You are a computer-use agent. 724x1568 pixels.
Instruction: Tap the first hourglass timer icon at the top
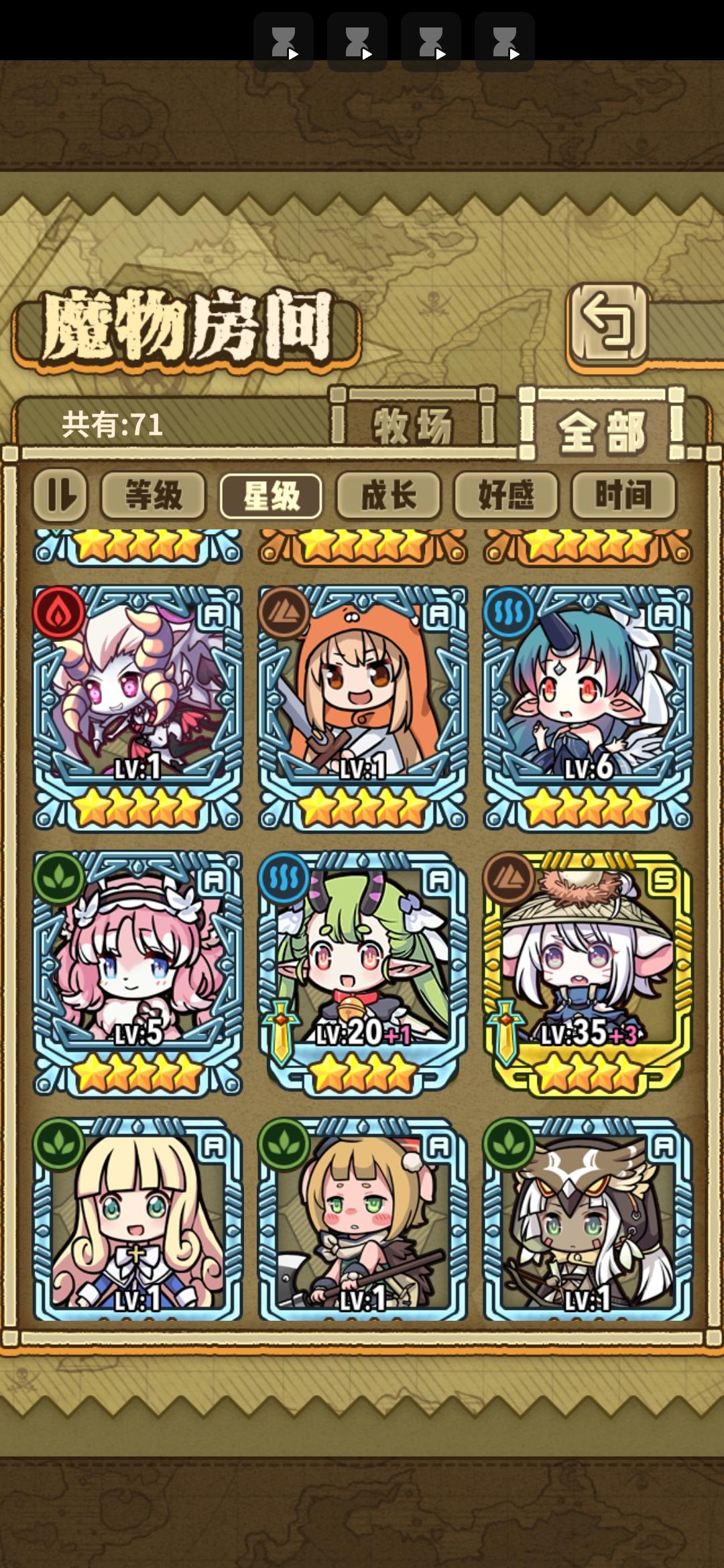(284, 40)
